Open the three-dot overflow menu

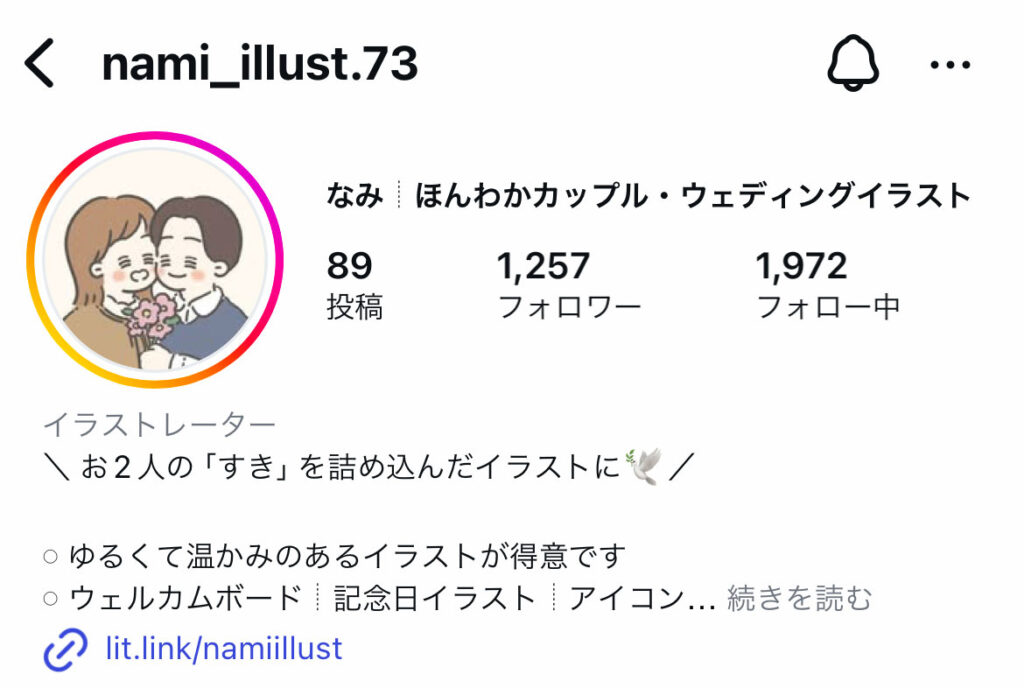(949, 65)
